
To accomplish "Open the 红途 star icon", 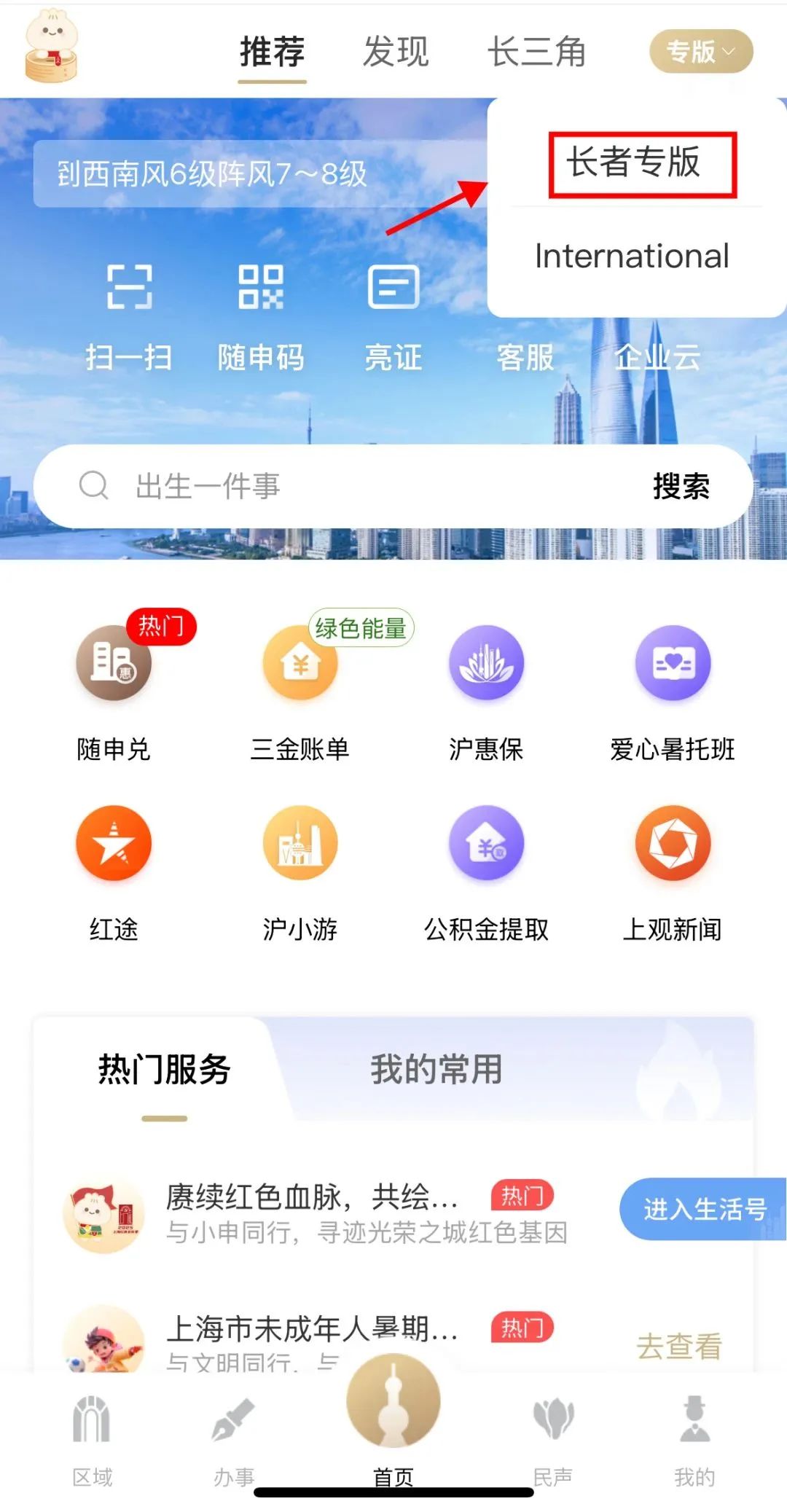I will [x=114, y=844].
